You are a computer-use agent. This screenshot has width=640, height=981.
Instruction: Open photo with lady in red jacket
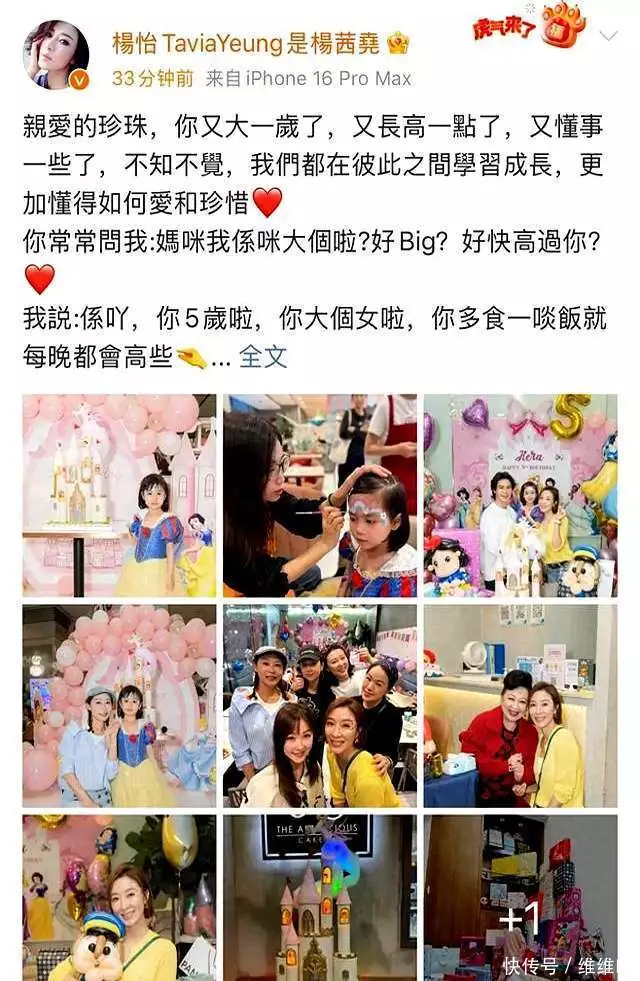point(520,705)
